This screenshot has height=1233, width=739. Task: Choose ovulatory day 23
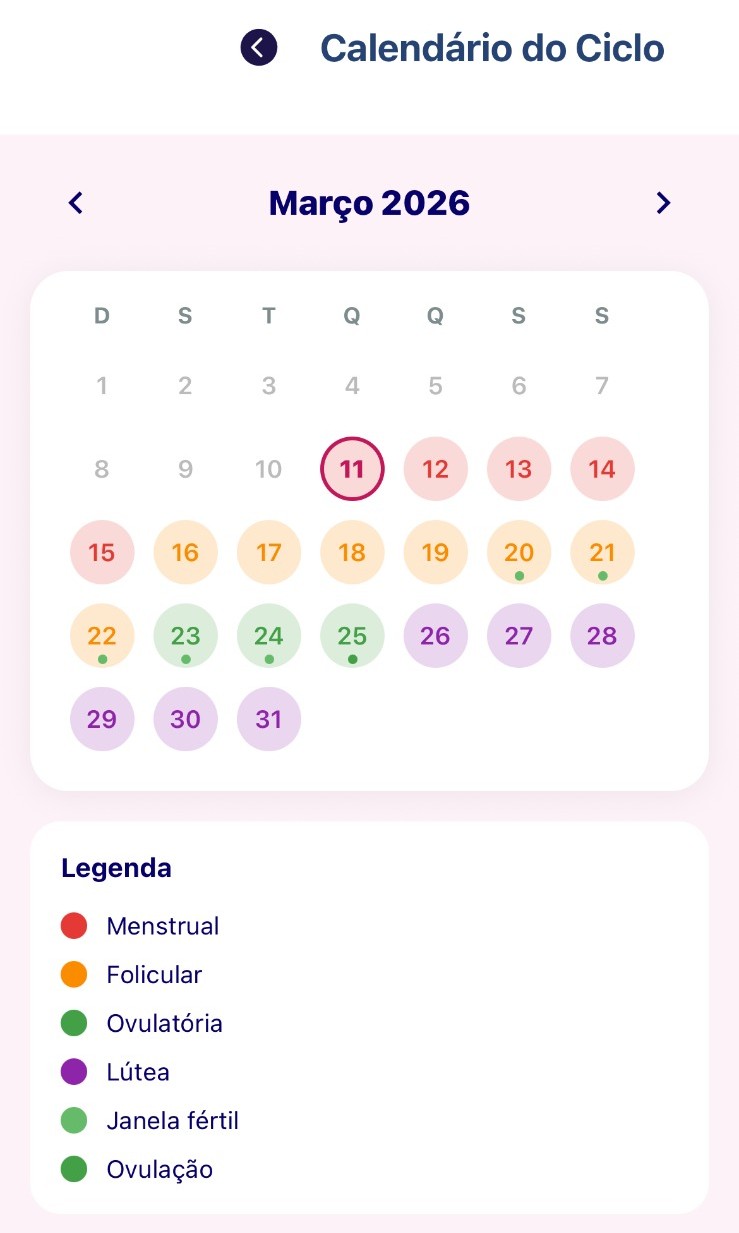[185, 636]
